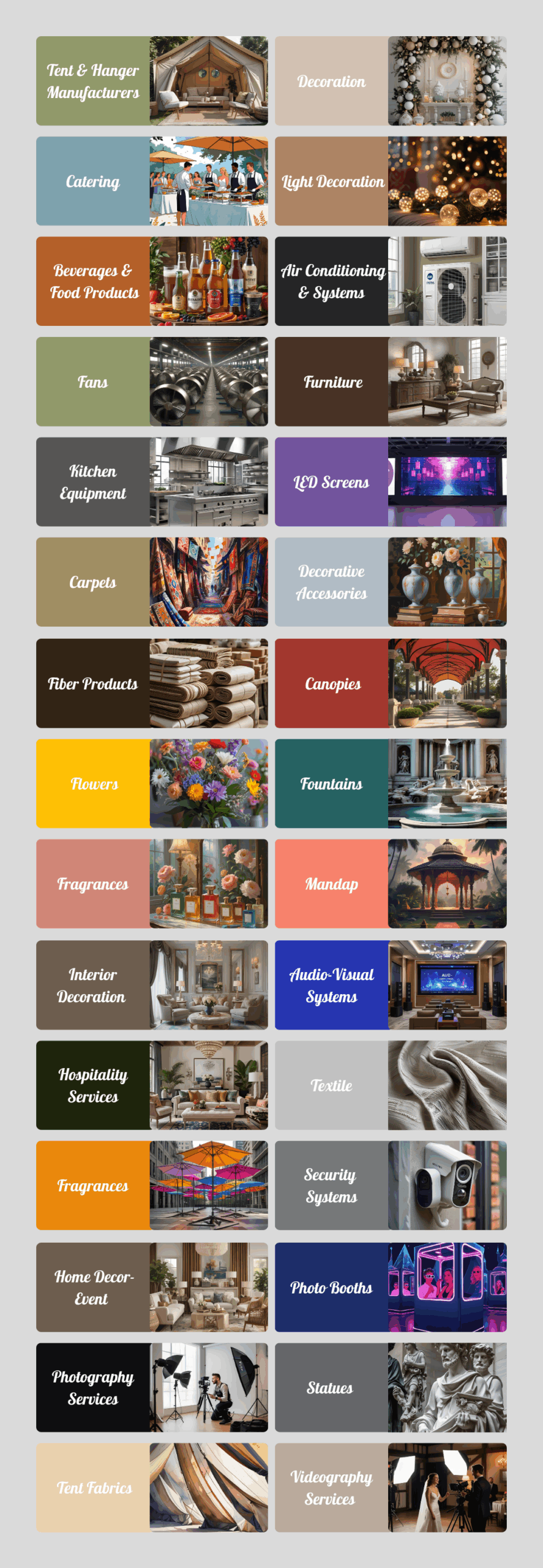Screen dimensions: 543x1568
Task: Choose the Fountains category card
Action: tap(391, 783)
